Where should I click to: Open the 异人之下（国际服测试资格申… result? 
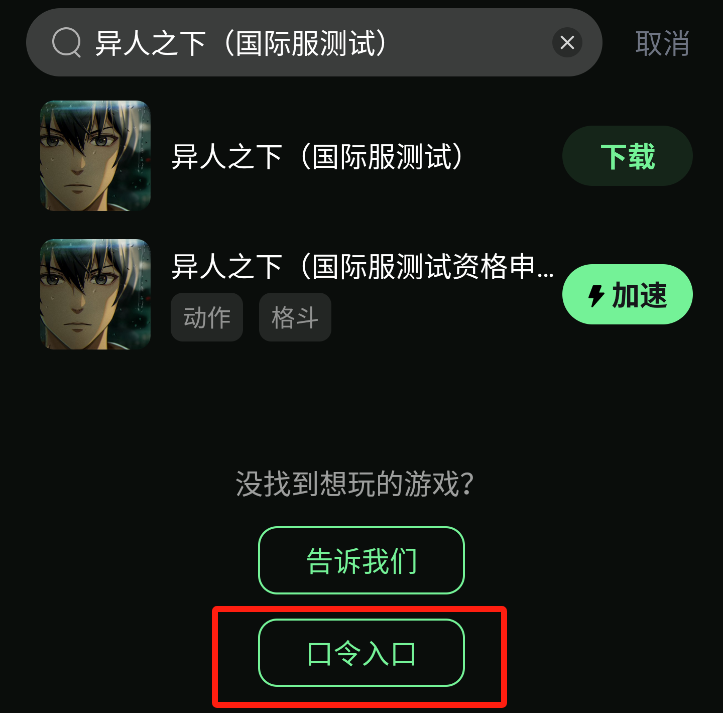pos(362,266)
